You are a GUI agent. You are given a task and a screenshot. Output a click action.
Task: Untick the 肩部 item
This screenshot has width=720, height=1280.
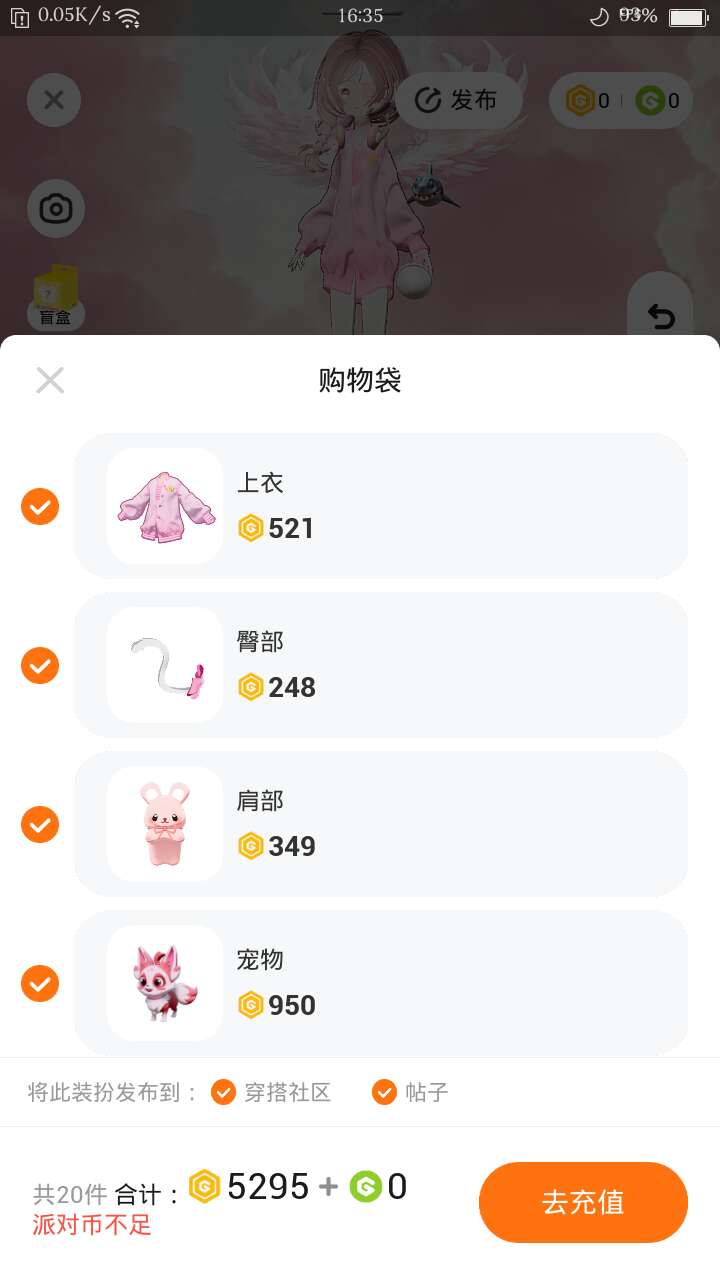point(40,825)
